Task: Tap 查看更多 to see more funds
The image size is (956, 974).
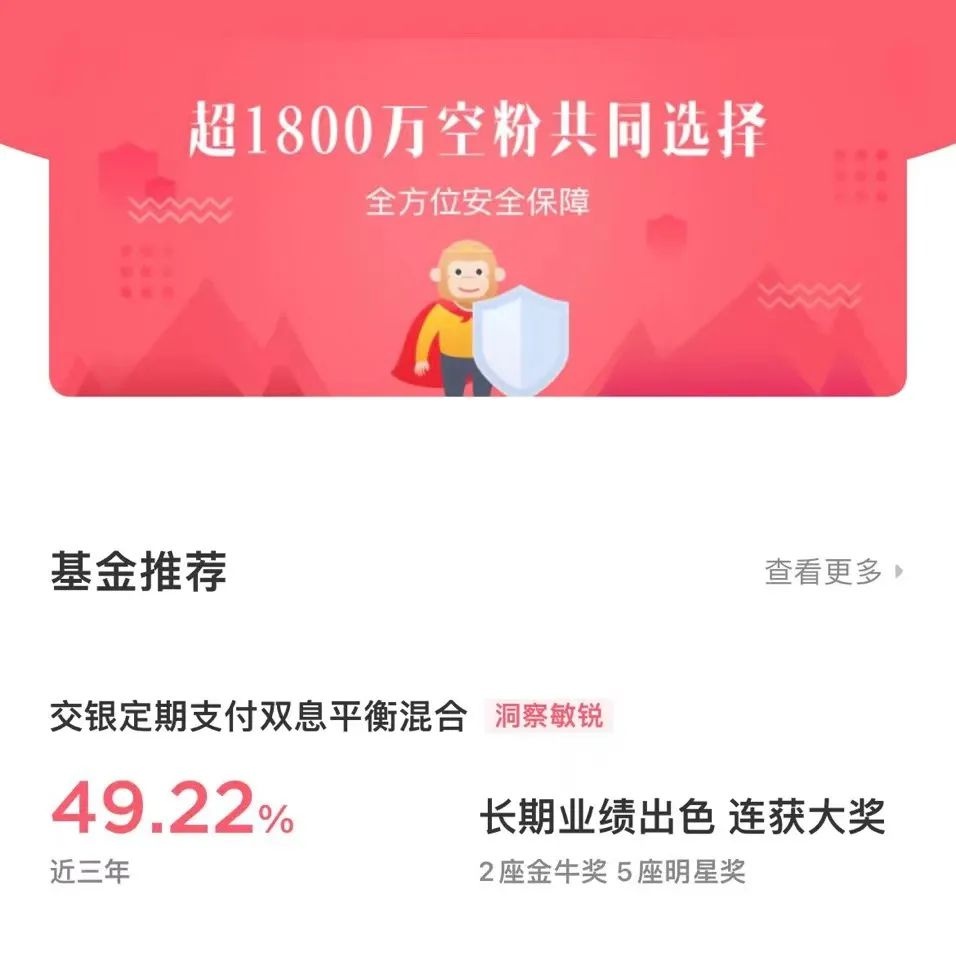Action: click(x=833, y=572)
